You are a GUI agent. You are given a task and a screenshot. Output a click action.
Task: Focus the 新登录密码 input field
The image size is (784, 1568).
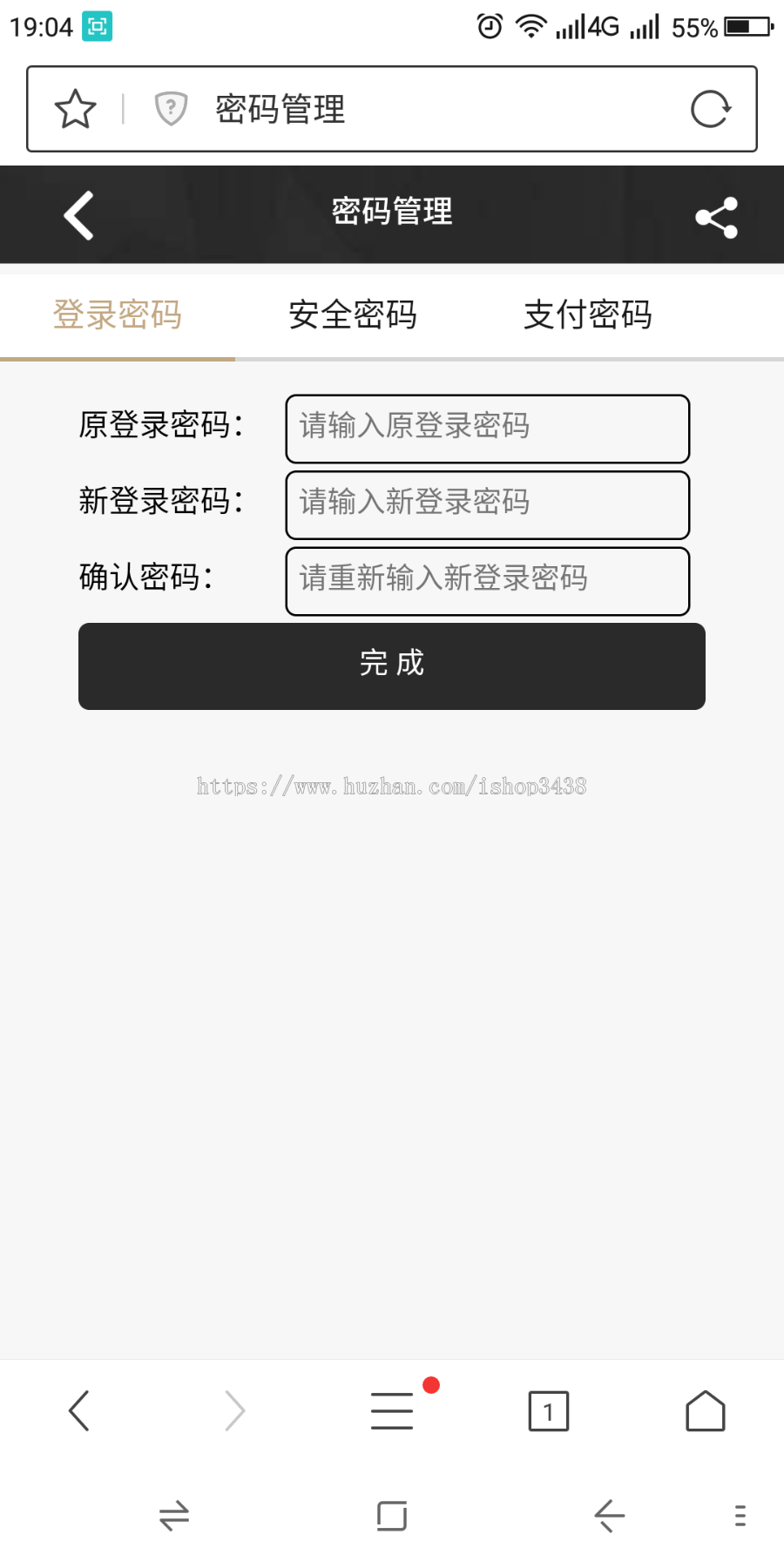488,505
